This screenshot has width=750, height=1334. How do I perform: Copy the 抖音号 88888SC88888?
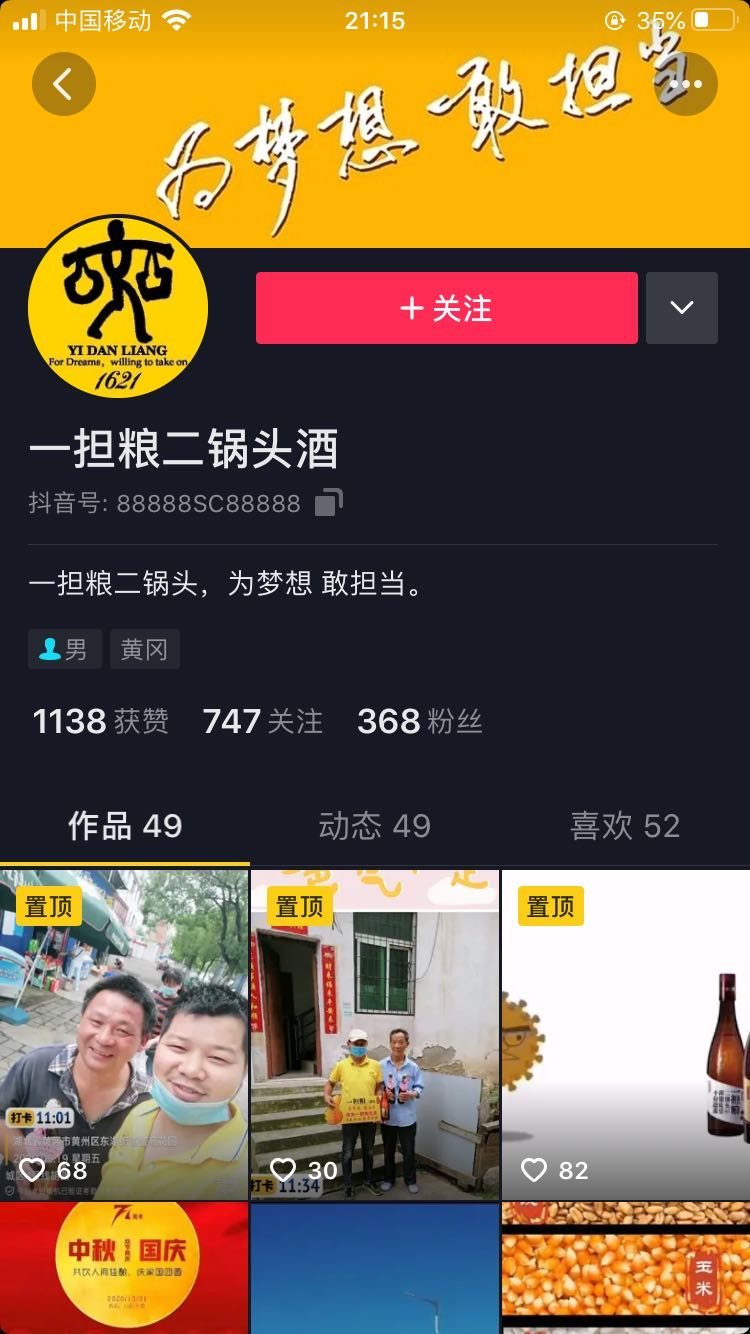tap(329, 503)
